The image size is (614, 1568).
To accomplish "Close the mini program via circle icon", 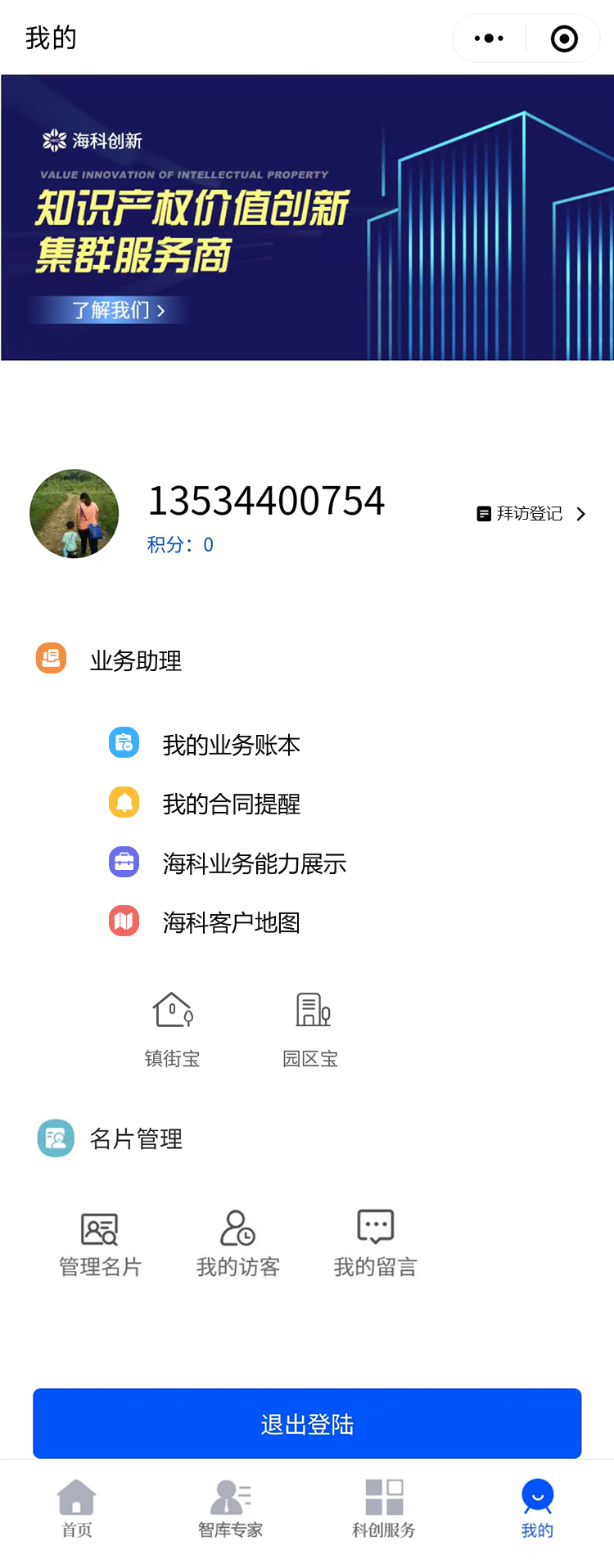I will coord(564,38).
